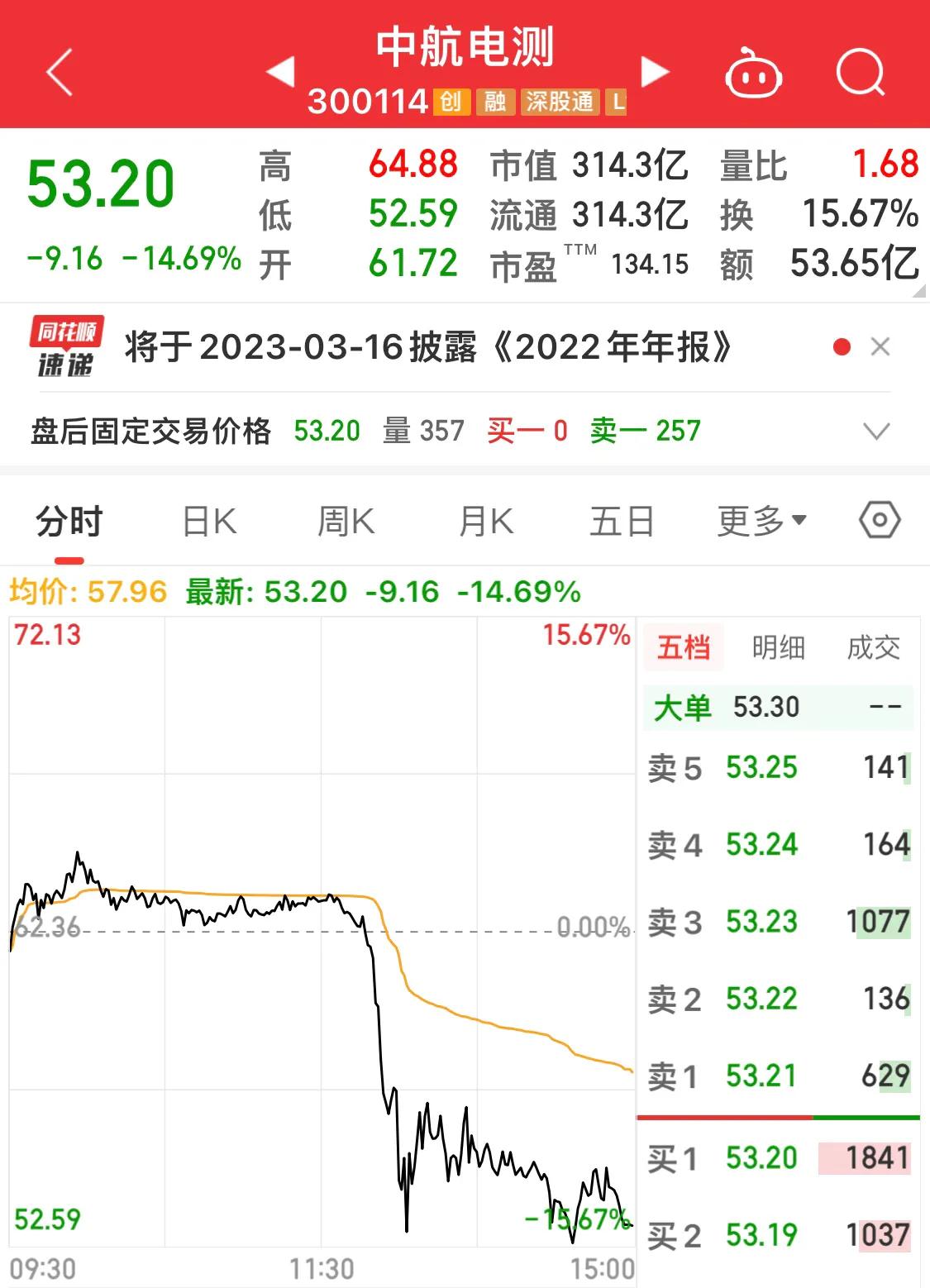Expand the 盘后固定交易价格 panel chevron

(876, 431)
